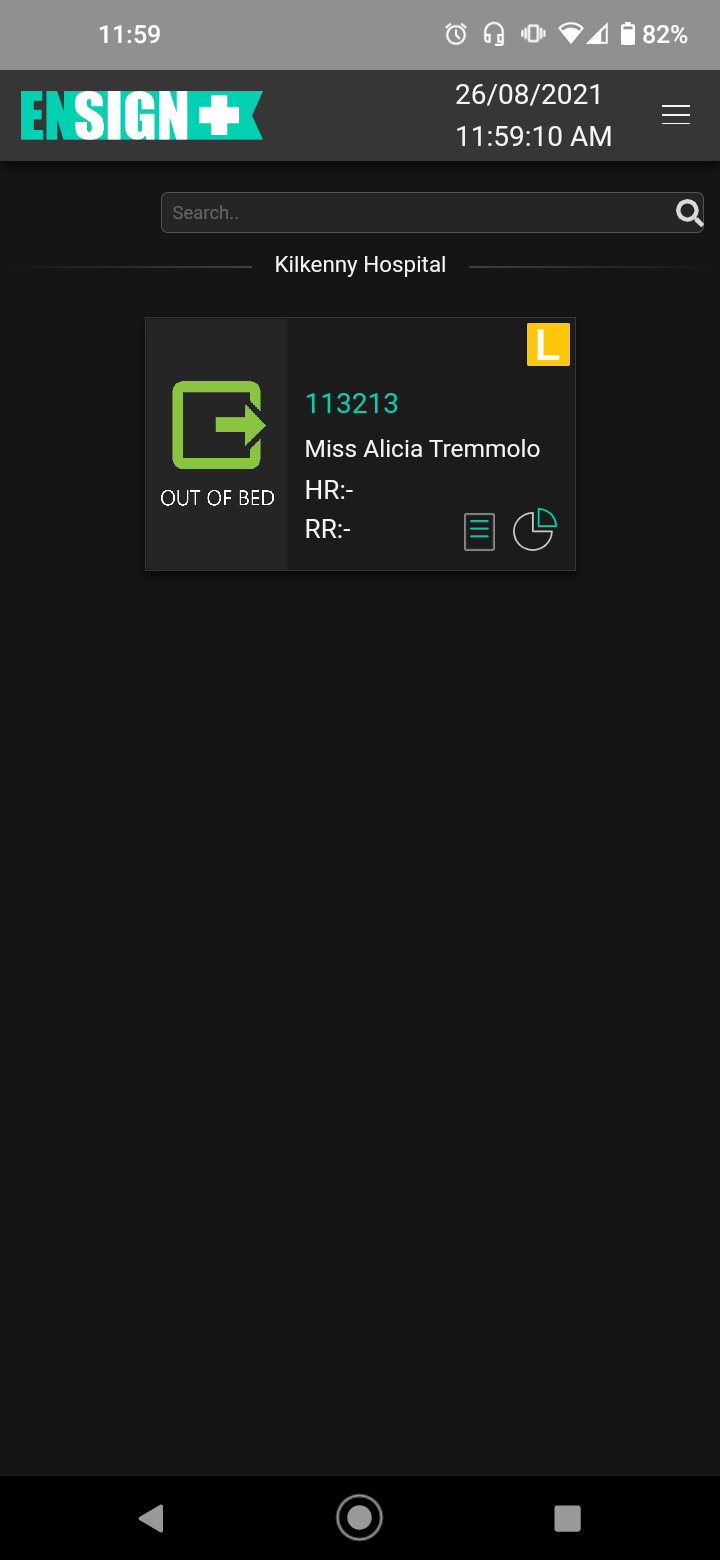Tap the alarm clock status icon
Image resolution: width=720 pixels, height=1560 pixels.
coord(456,33)
